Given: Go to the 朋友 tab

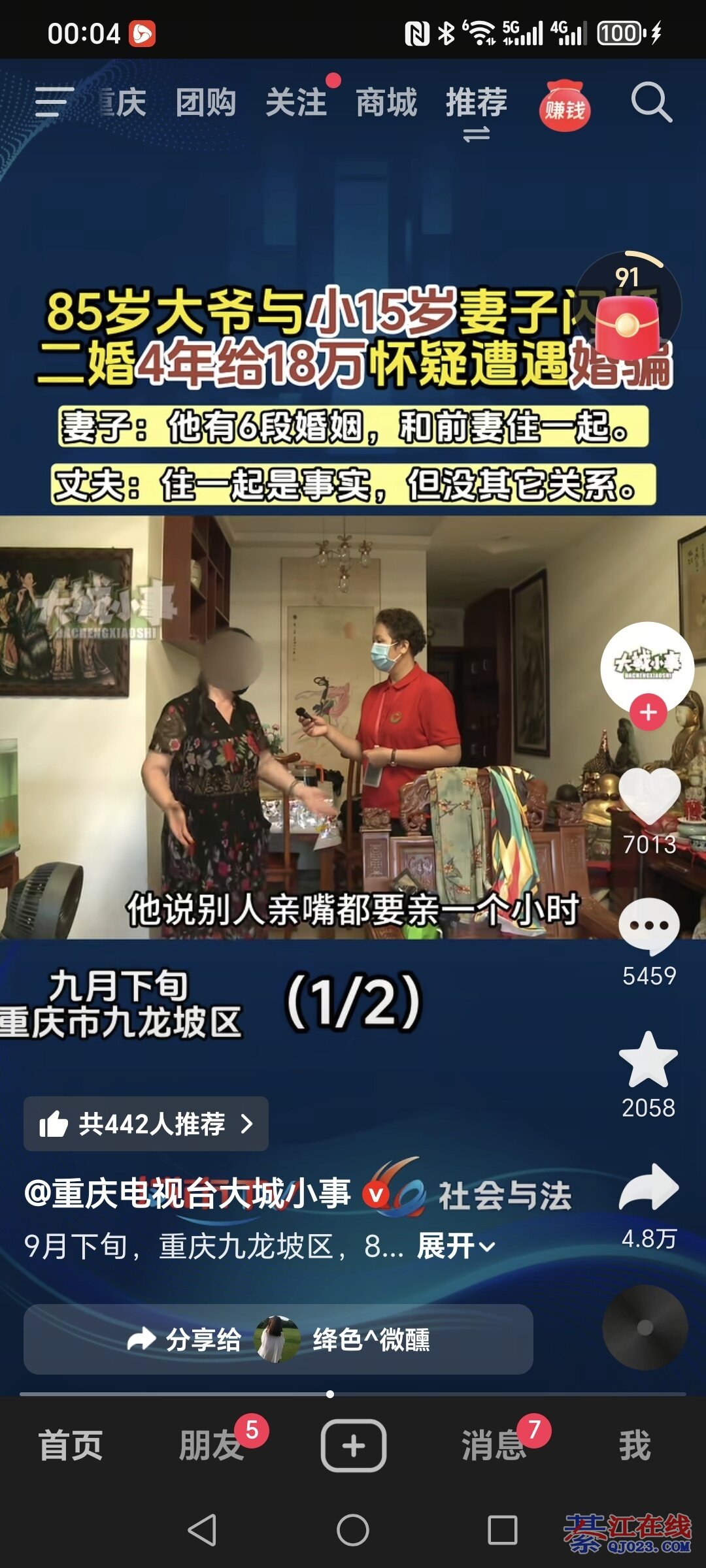Looking at the screenshot, I should click(x=211, y=1445).
